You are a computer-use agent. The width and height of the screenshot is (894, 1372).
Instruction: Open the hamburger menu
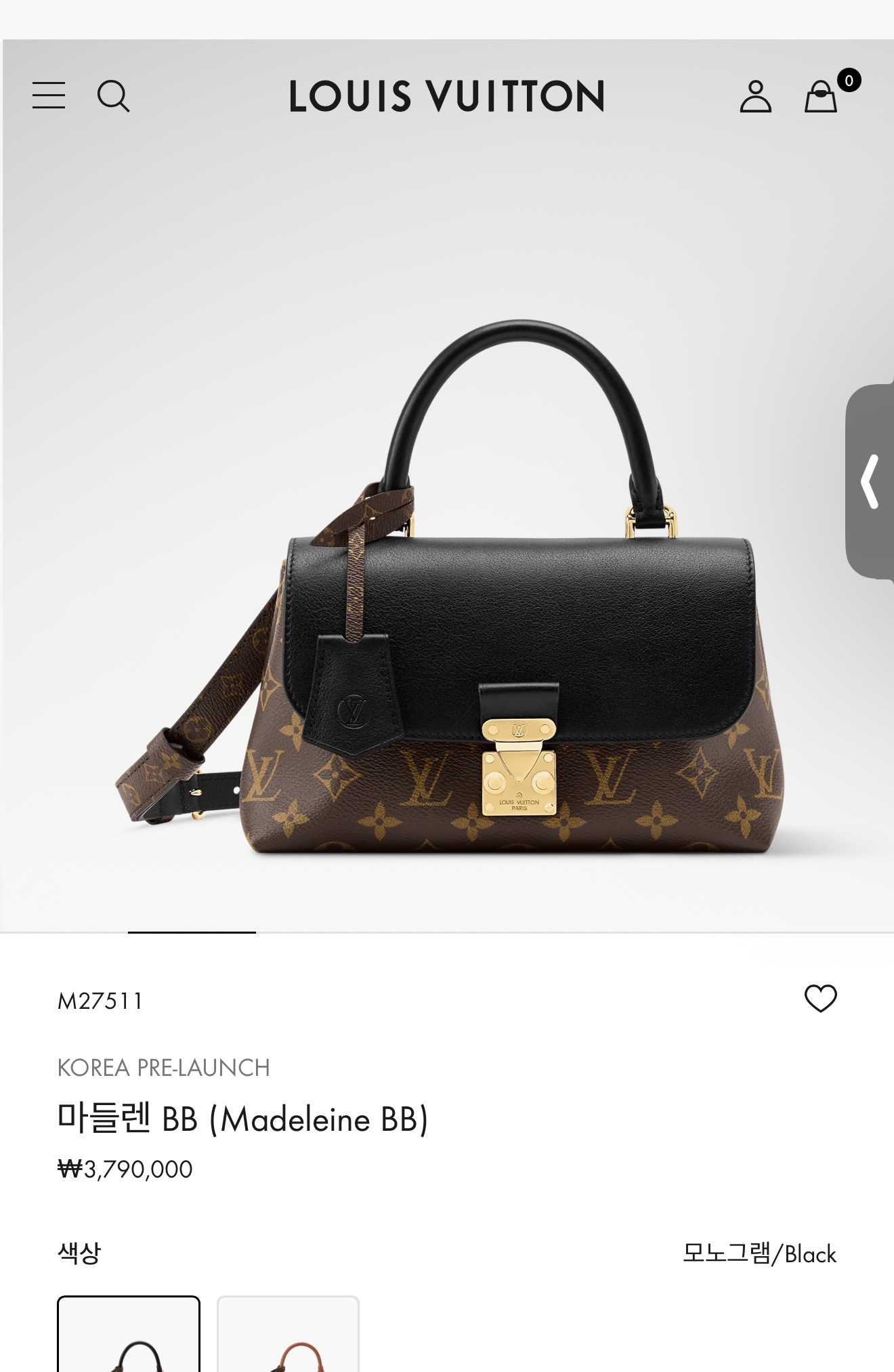pos(49,96)
